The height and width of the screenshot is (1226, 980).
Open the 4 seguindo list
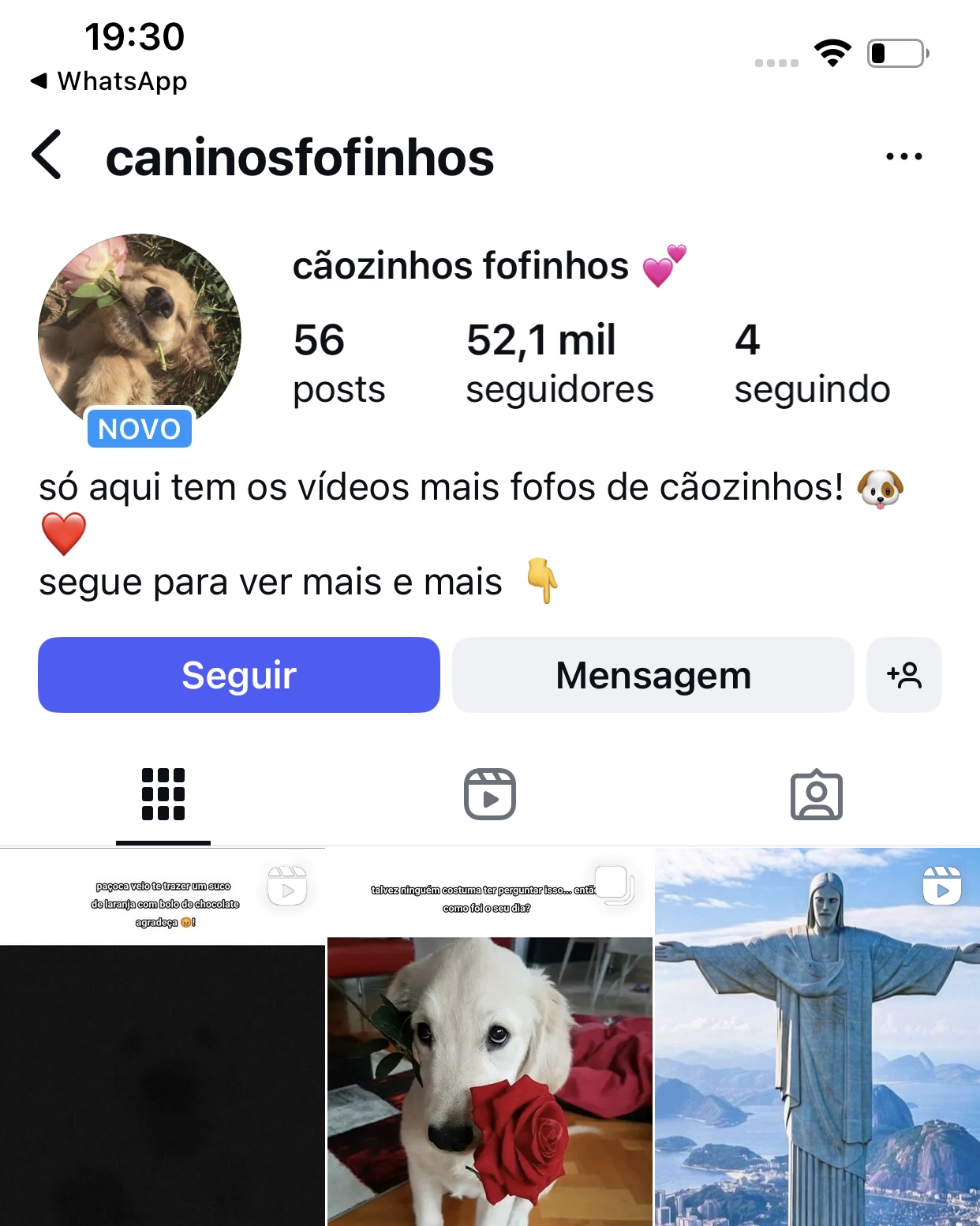pyautogui.click(x=811, y=363)
